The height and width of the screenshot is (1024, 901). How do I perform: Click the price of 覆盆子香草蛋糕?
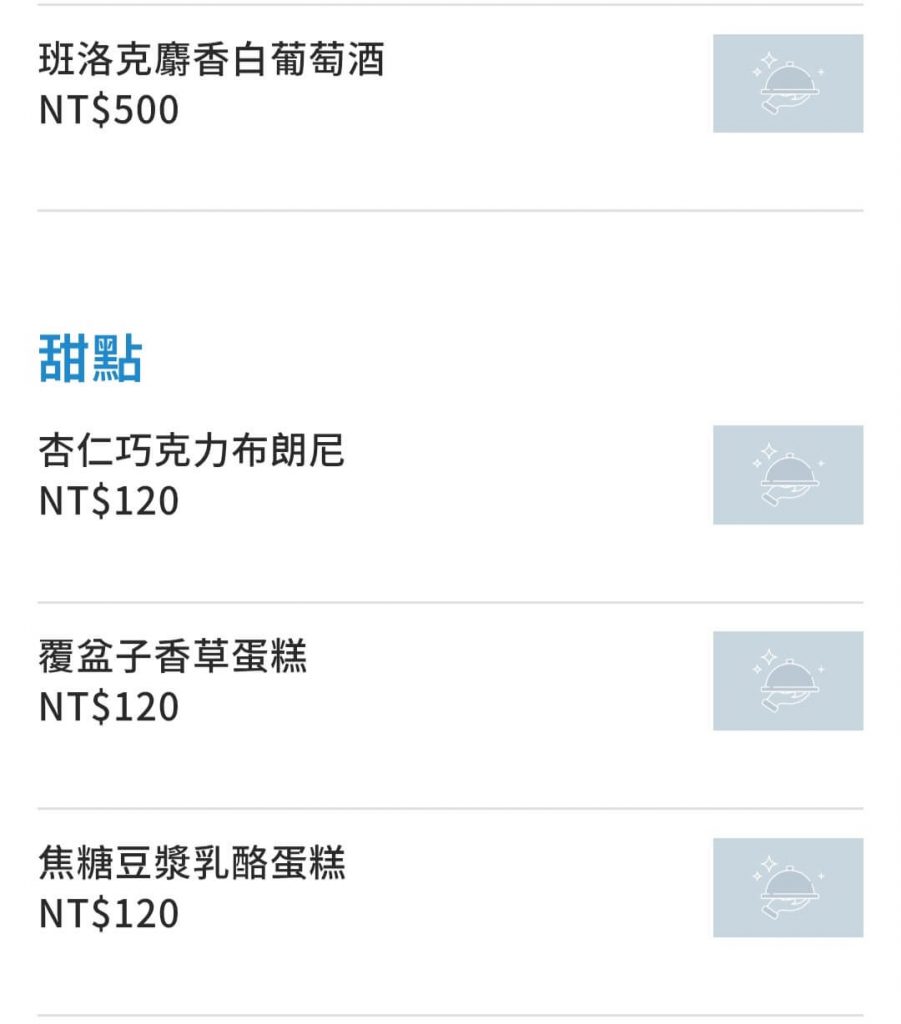click(x=107, y=706)
